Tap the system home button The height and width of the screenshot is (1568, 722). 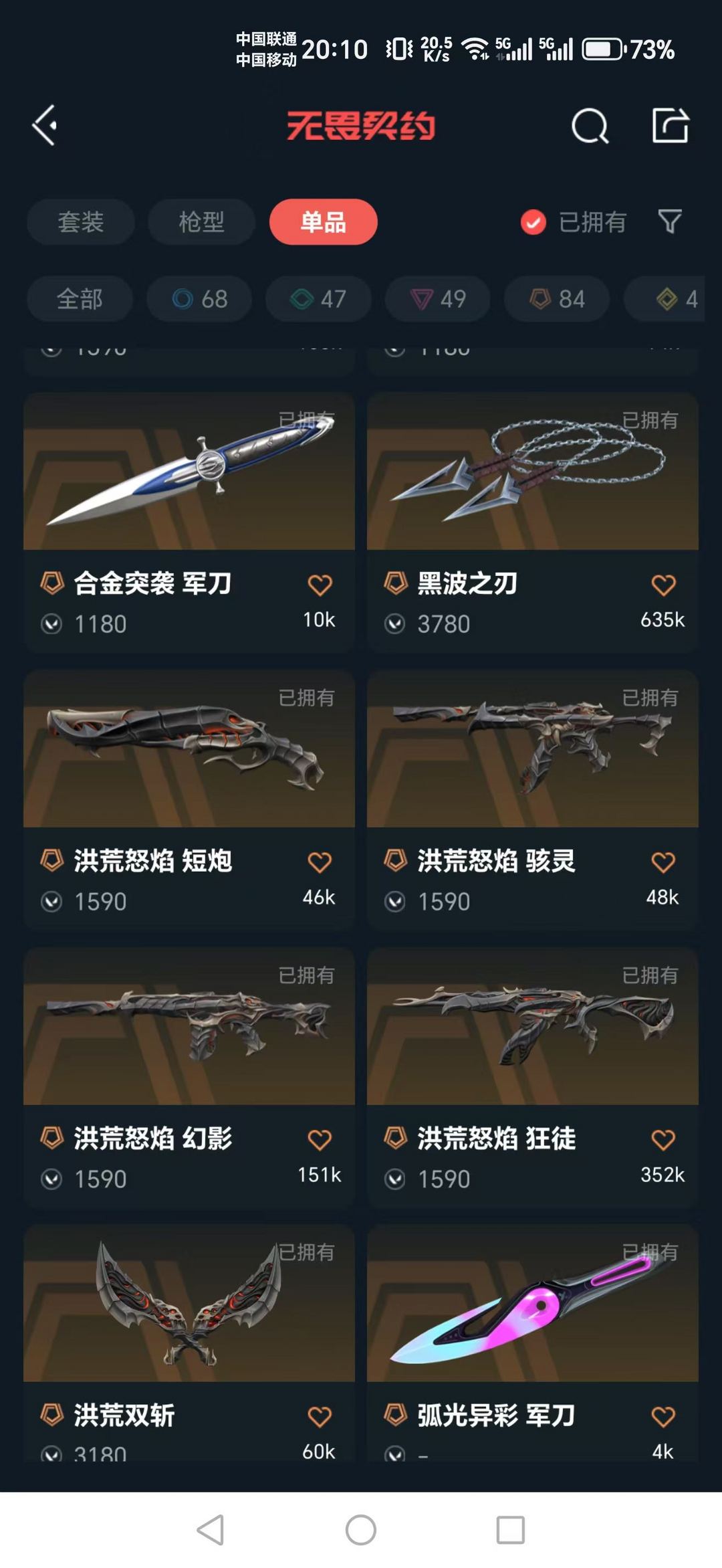361,1530
